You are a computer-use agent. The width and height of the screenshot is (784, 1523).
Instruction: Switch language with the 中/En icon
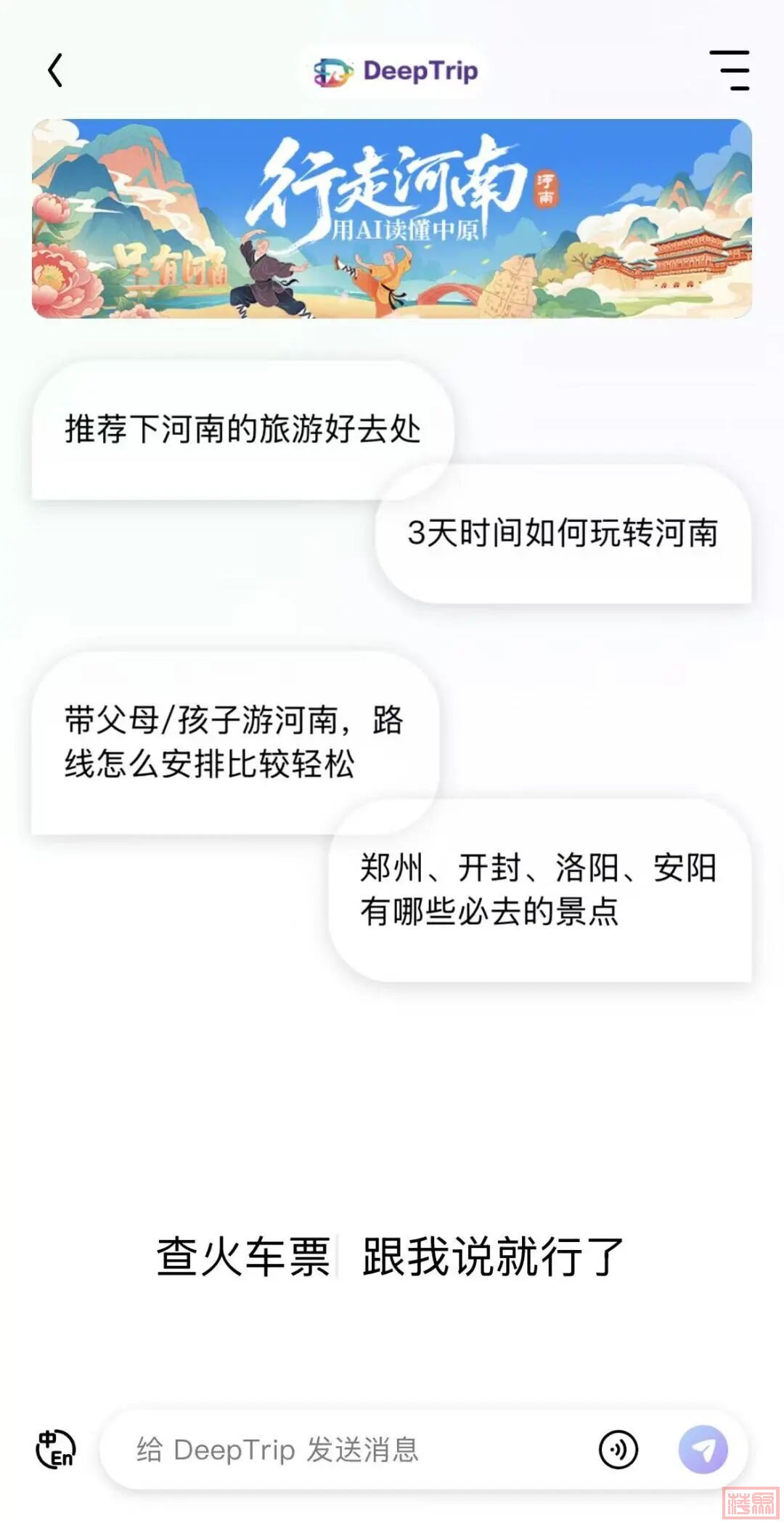pyautogui.click(x=55, y=1450)
